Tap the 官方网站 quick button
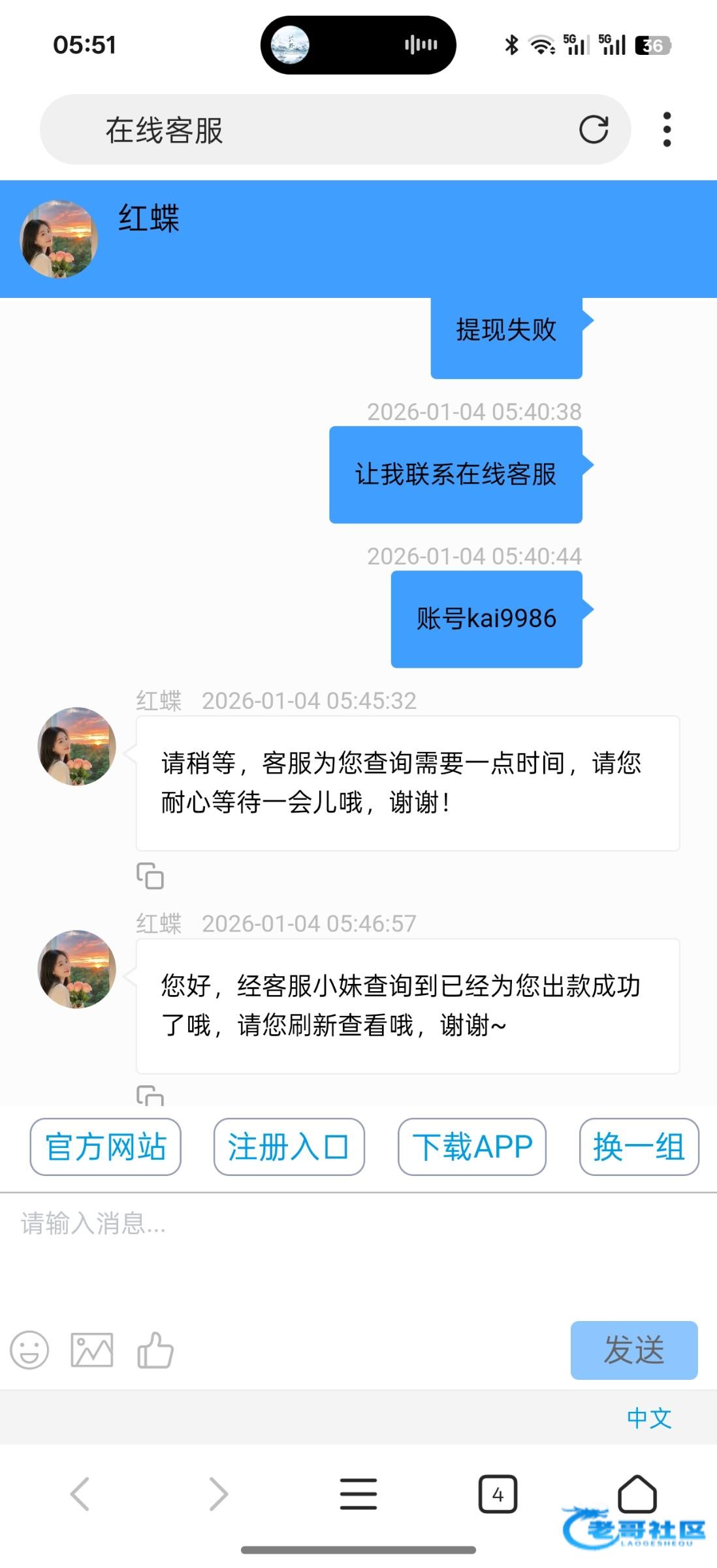Image resolution: width=717 pixels, height=1568 pixels. coord(105,1147)
